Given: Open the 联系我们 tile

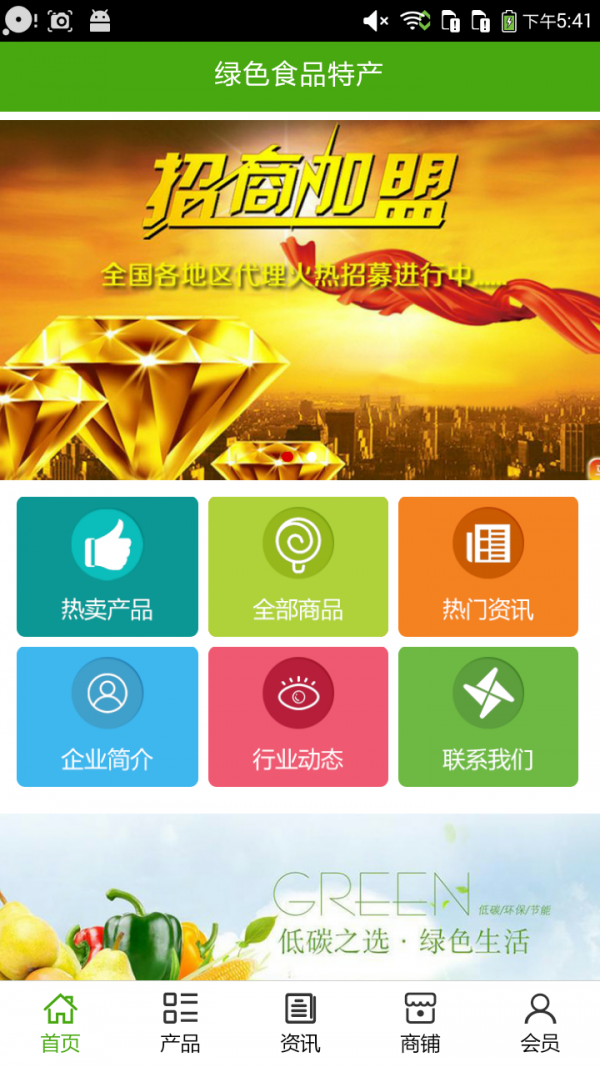Looking at the screenshot, I should pyautogui.click(x=488, y=716).
